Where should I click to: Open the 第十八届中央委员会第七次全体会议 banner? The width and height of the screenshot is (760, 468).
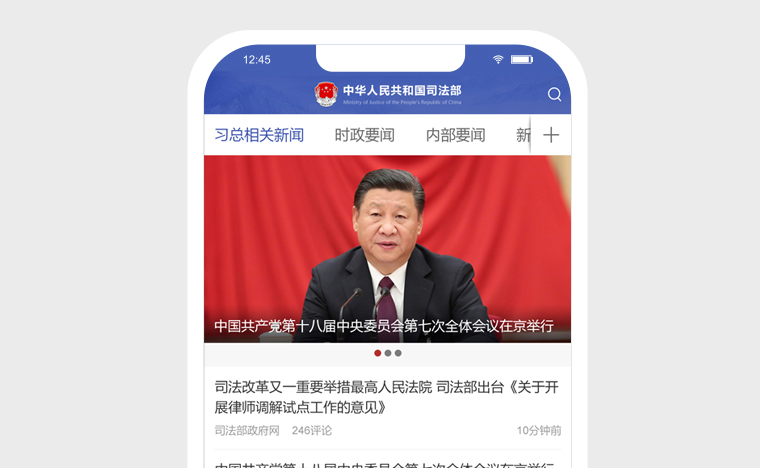tap(387, 250)
